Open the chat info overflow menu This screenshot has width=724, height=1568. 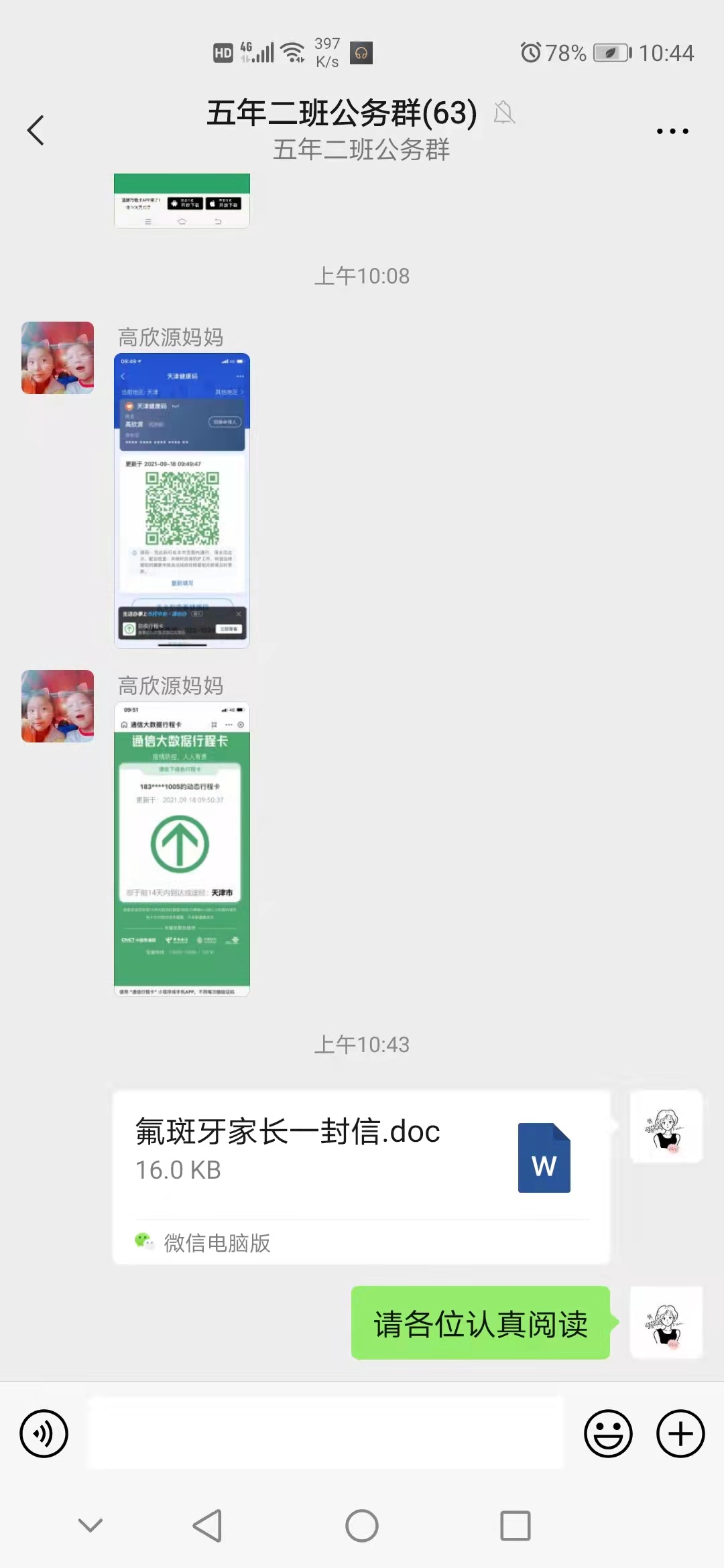coord(672,131)
